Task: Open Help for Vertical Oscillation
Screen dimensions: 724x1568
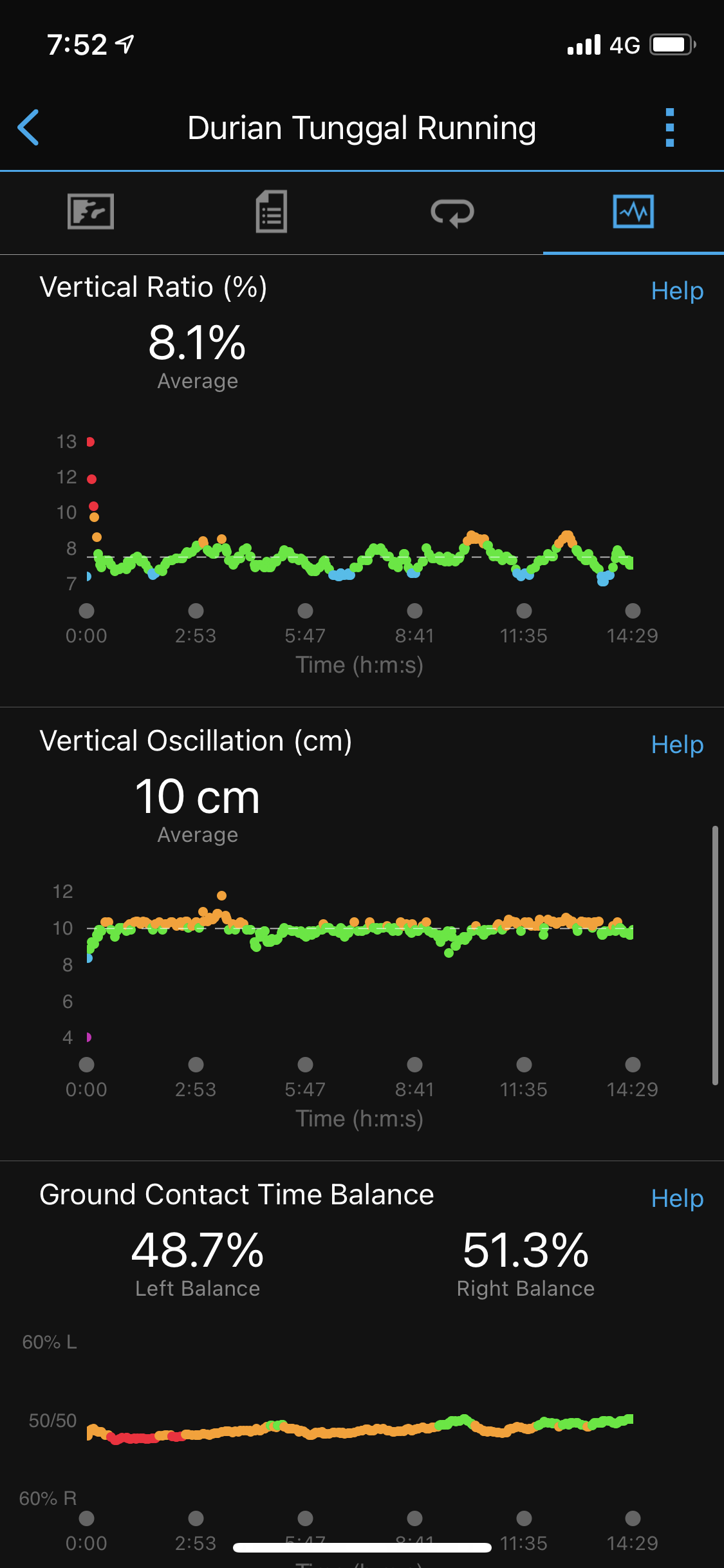Action: [677, 745]
